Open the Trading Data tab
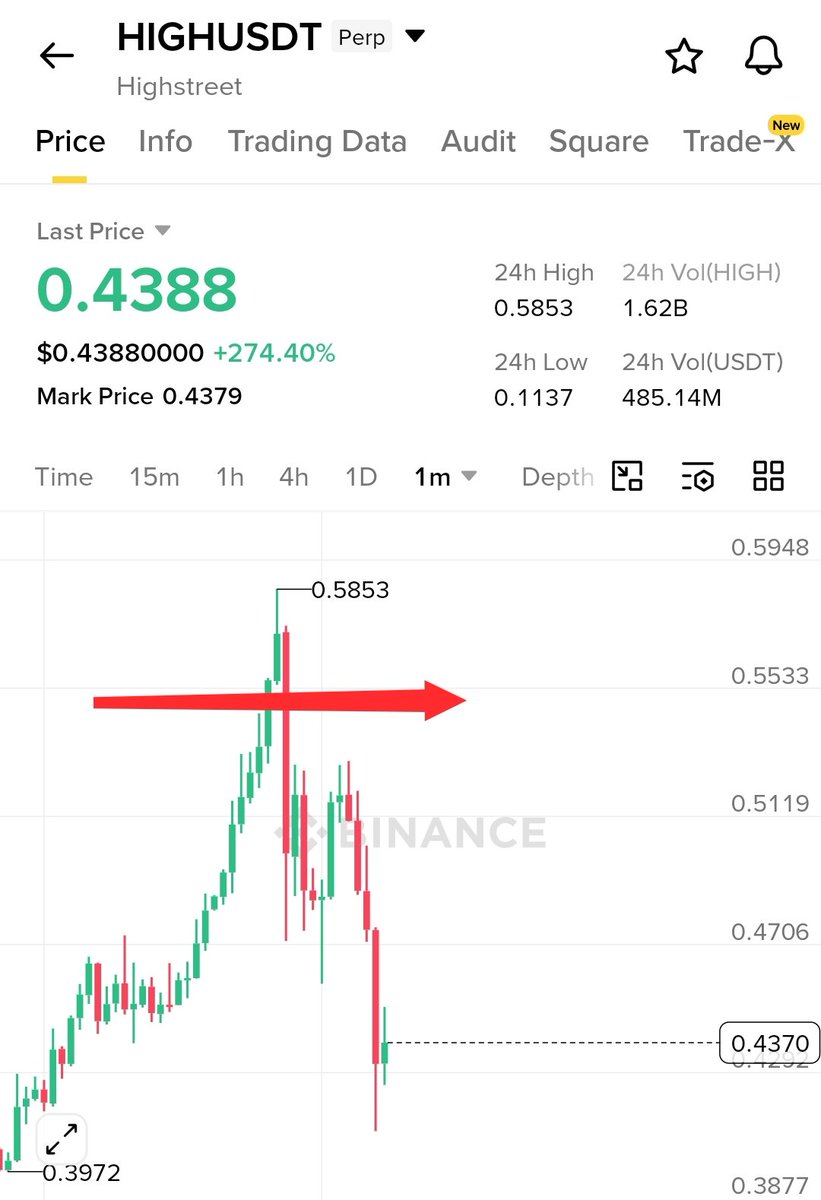This screenshot has width=821, height=1200. pyautogui.click(x=316, y=141)
